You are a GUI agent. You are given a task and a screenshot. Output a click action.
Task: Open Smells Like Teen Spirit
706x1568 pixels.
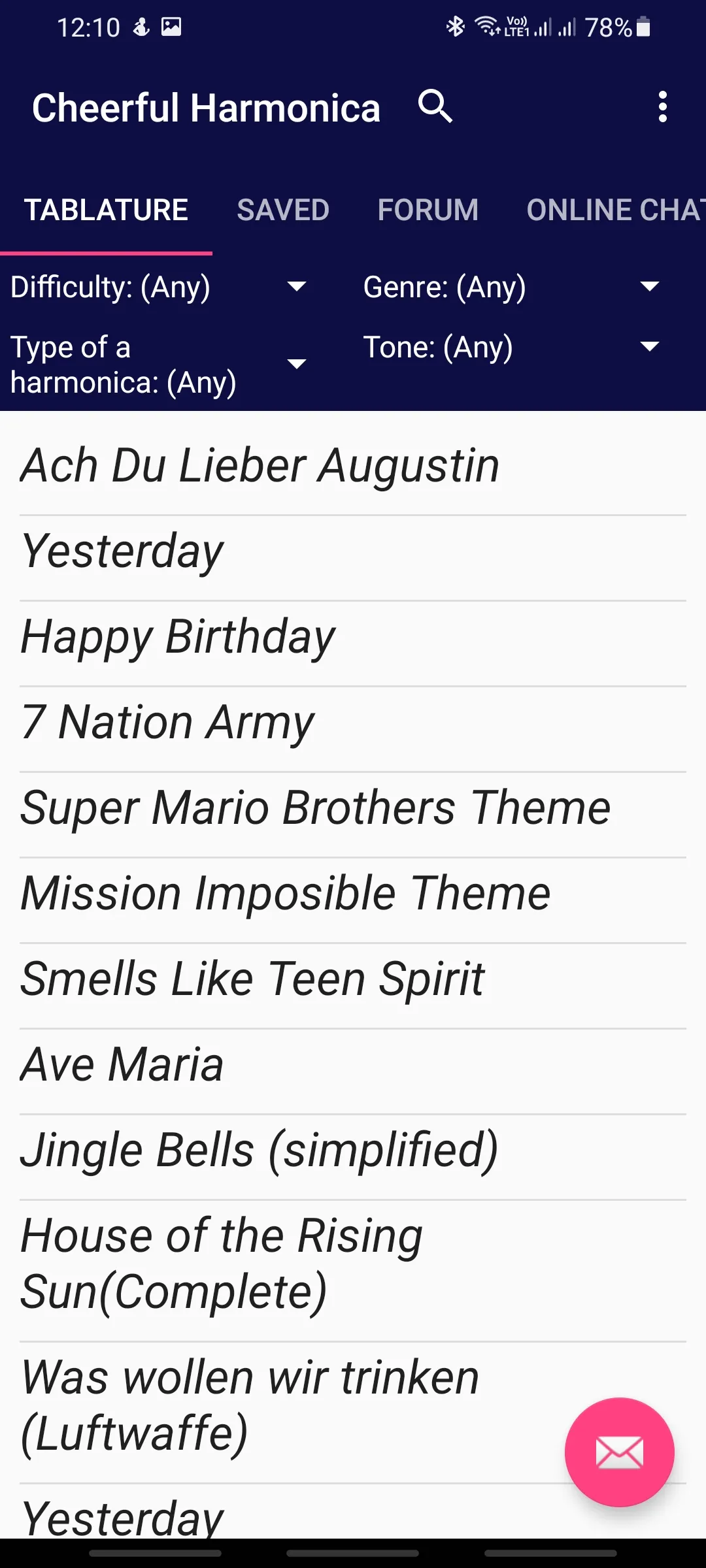coord(353,979)
